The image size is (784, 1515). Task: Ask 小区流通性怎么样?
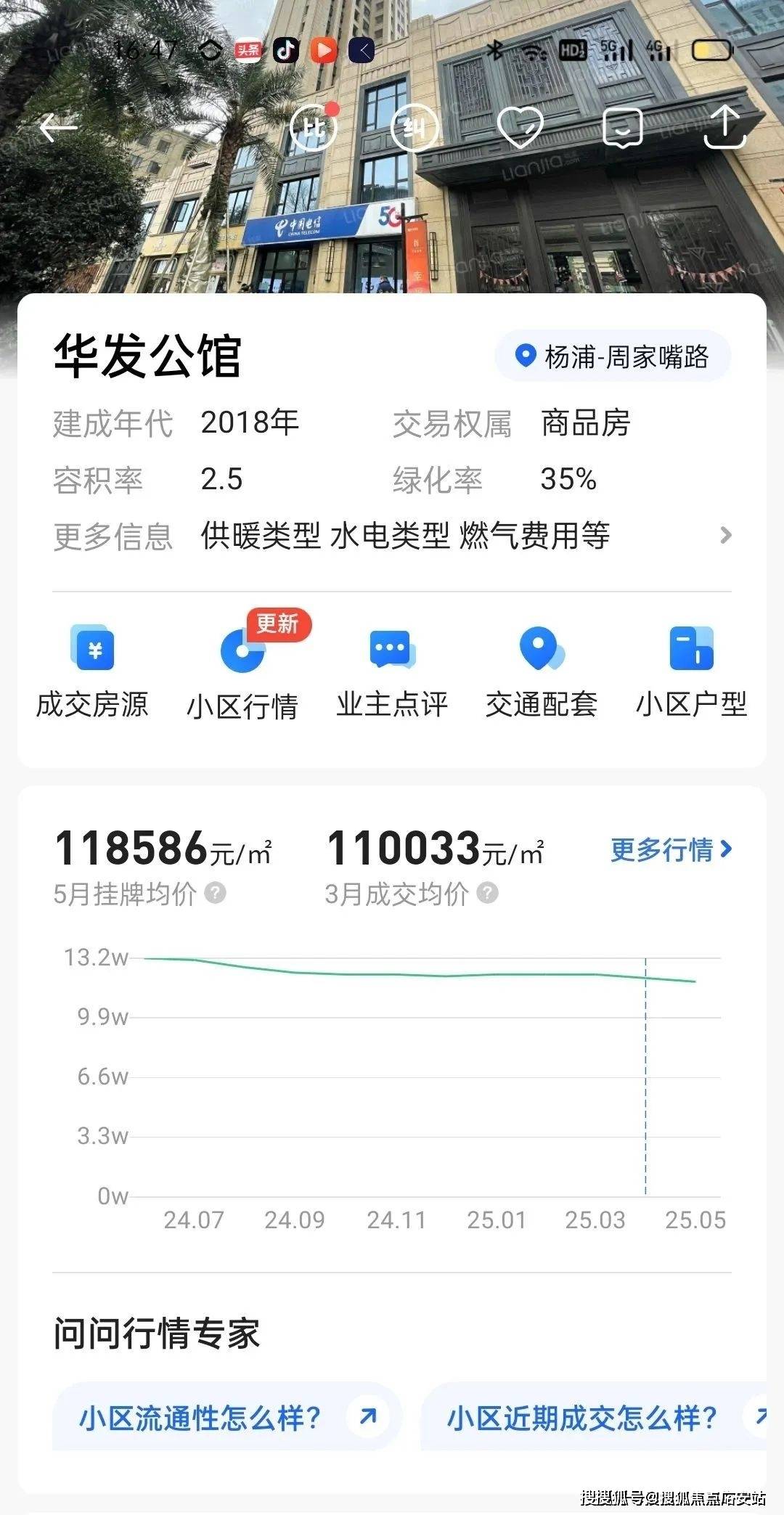click(x=225, y=1417)
